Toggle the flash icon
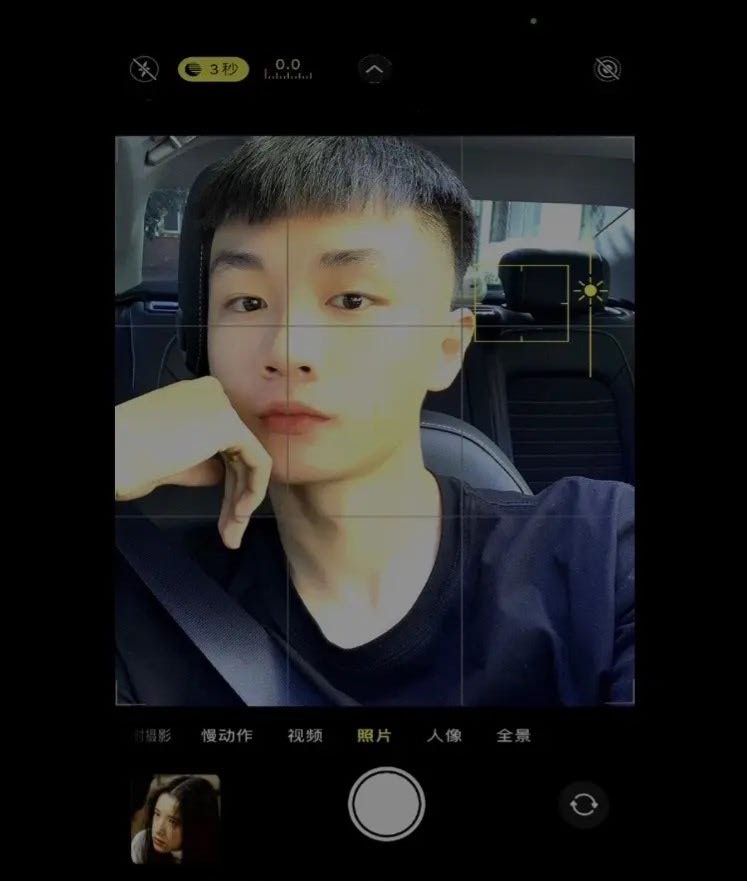 [144, 69]
